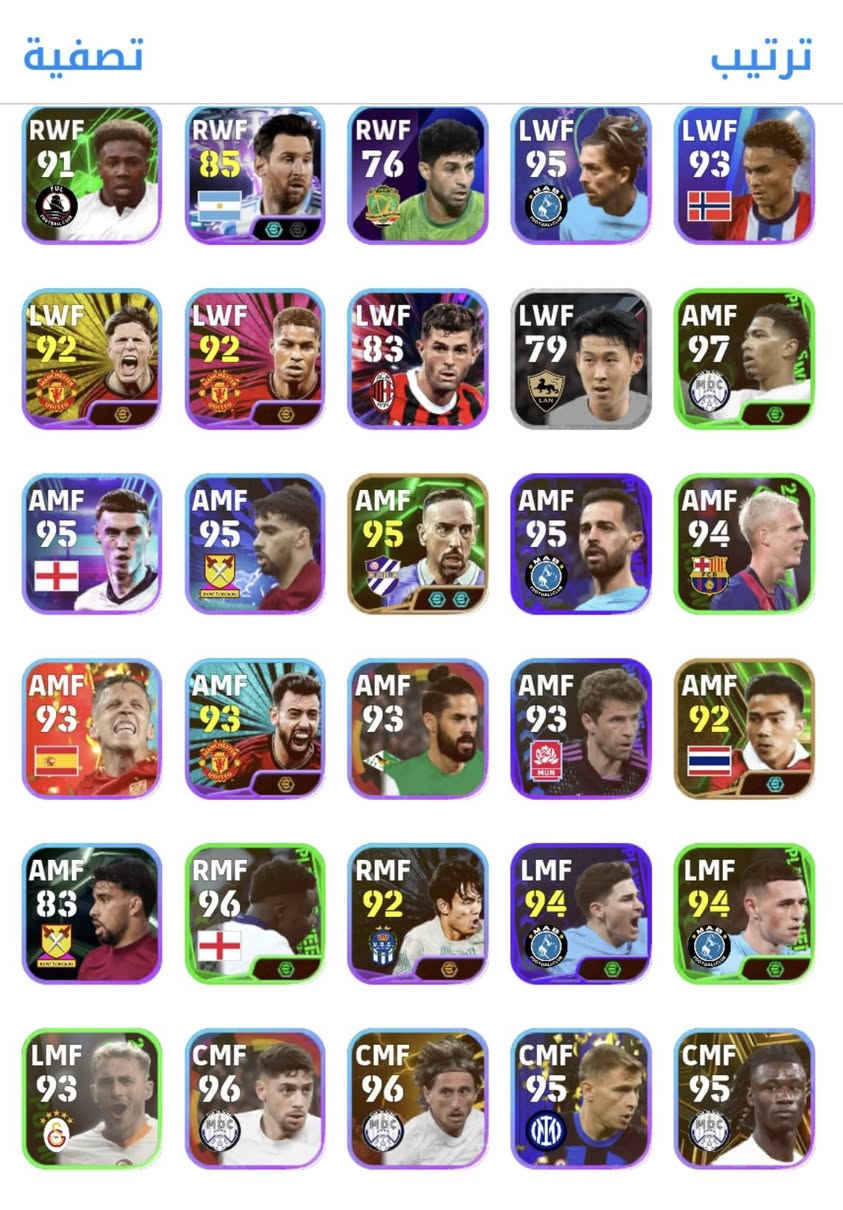Screen dimensions: 843x1210
Task: Select the LWF 93 card with Norway flag
Action: [x=744, y=175]
